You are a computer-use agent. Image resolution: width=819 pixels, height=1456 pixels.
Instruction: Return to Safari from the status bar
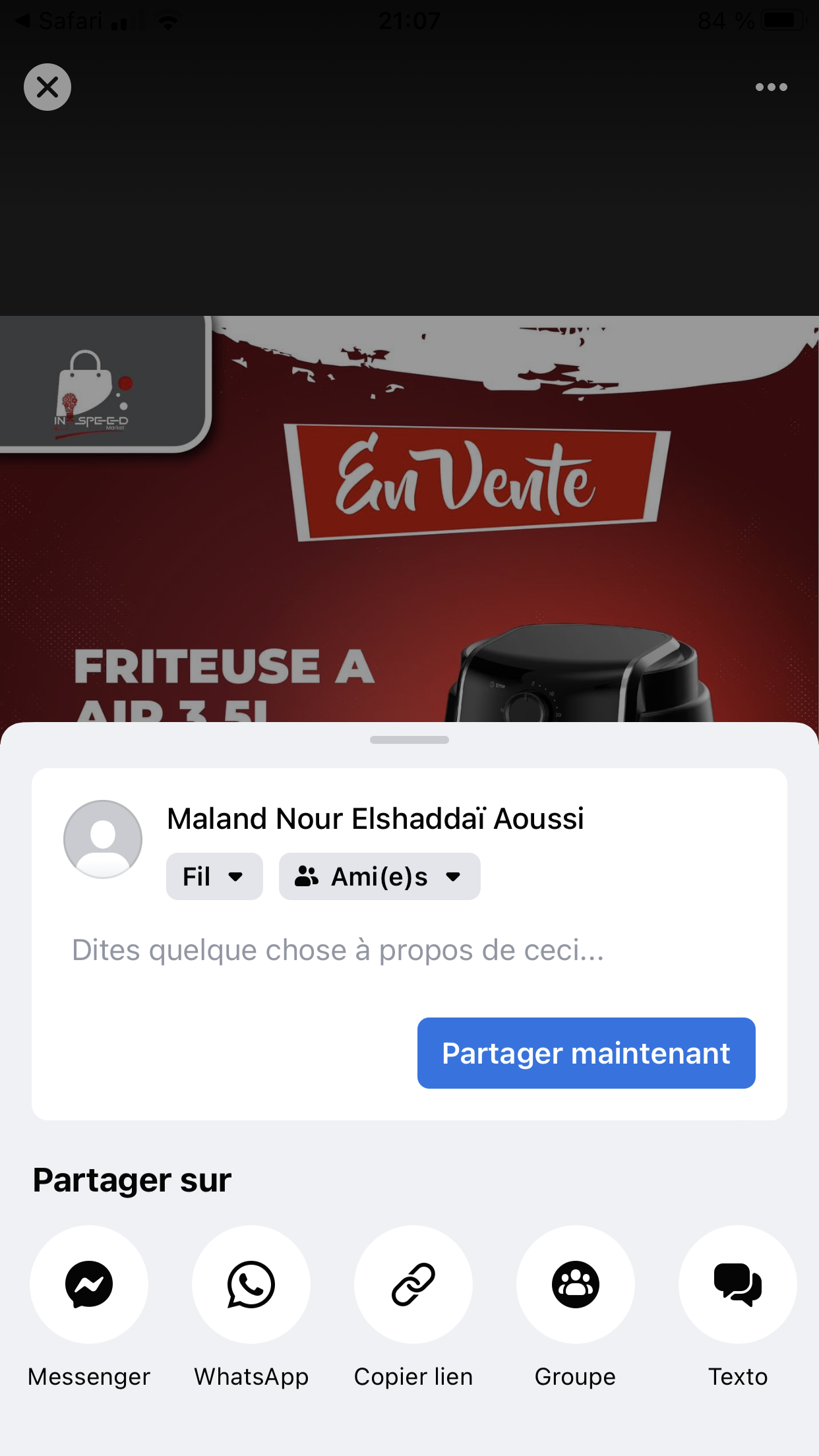pos(59,21)
